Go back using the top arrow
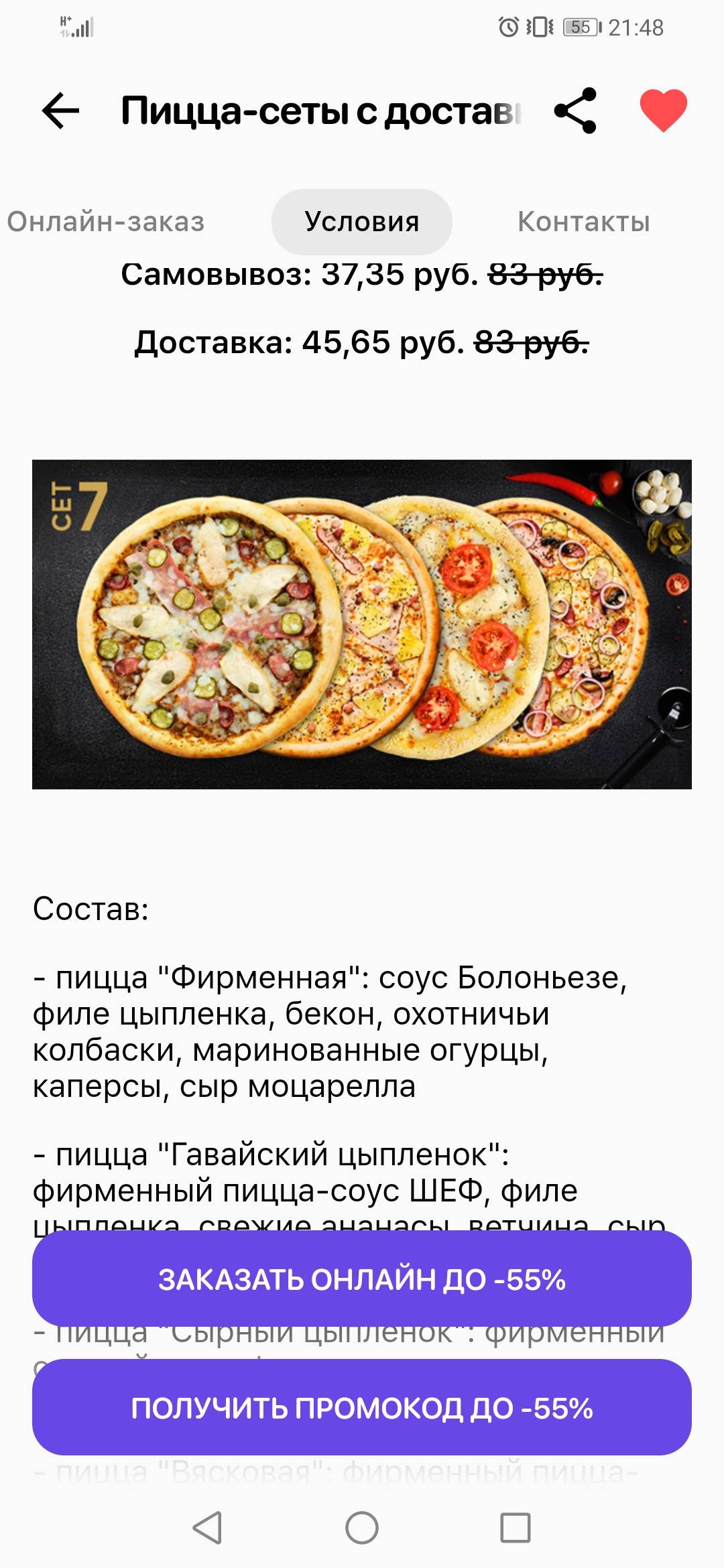Viewport: 724px width, 1568px height. pyautogui.click(x=60, y=111)
